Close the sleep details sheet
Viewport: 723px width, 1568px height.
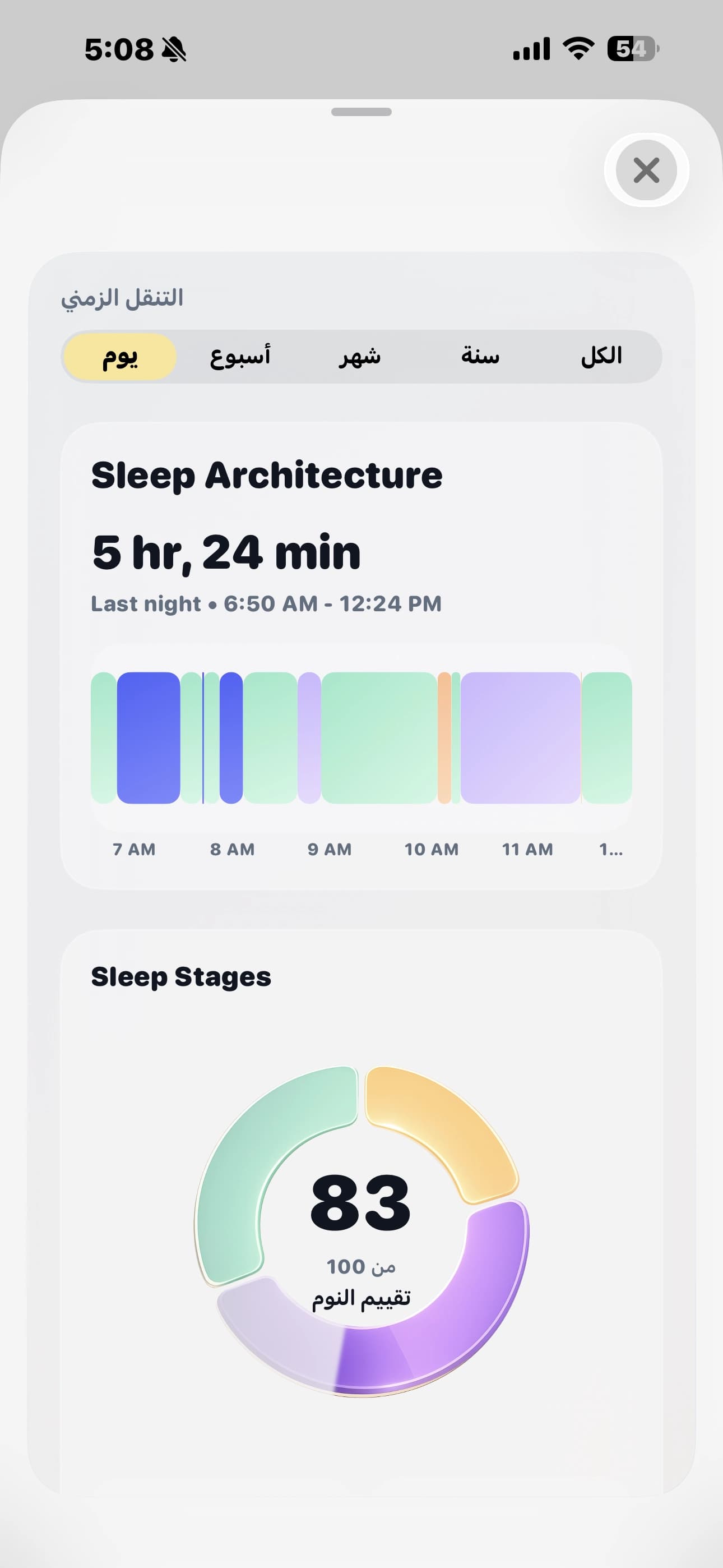click(x=646, y=170)
